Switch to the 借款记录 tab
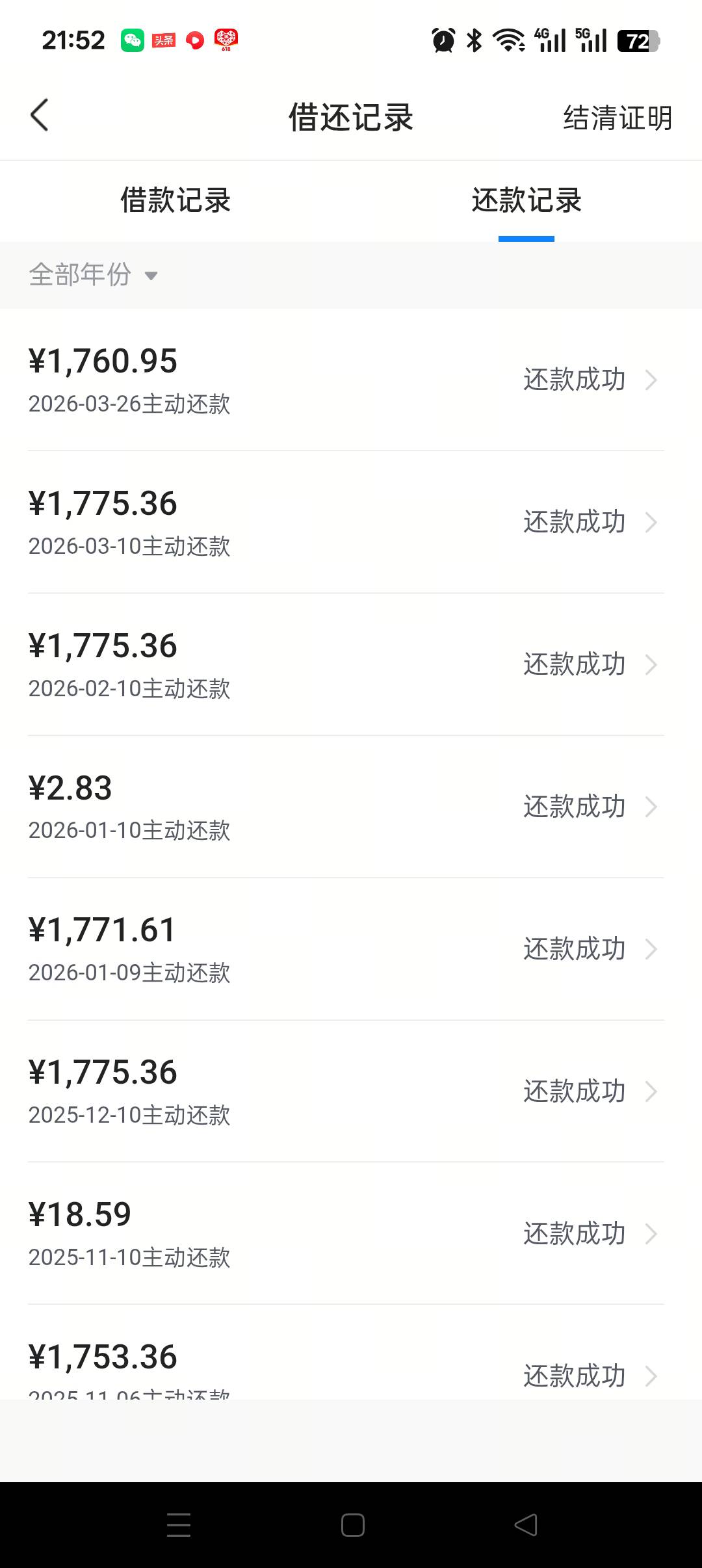 point(175,200)
